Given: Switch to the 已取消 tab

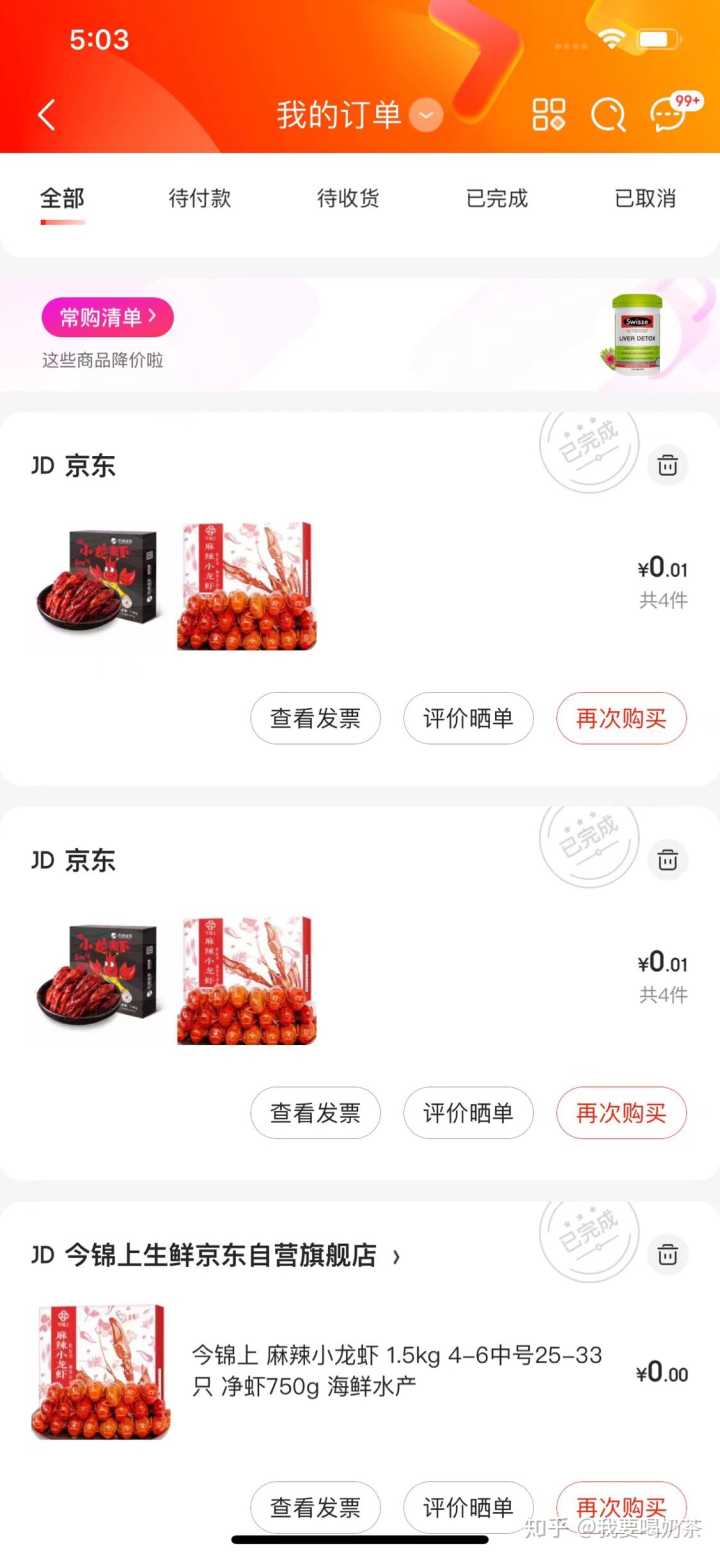Looking at the screenshot, I should click(x=645, y=198).
